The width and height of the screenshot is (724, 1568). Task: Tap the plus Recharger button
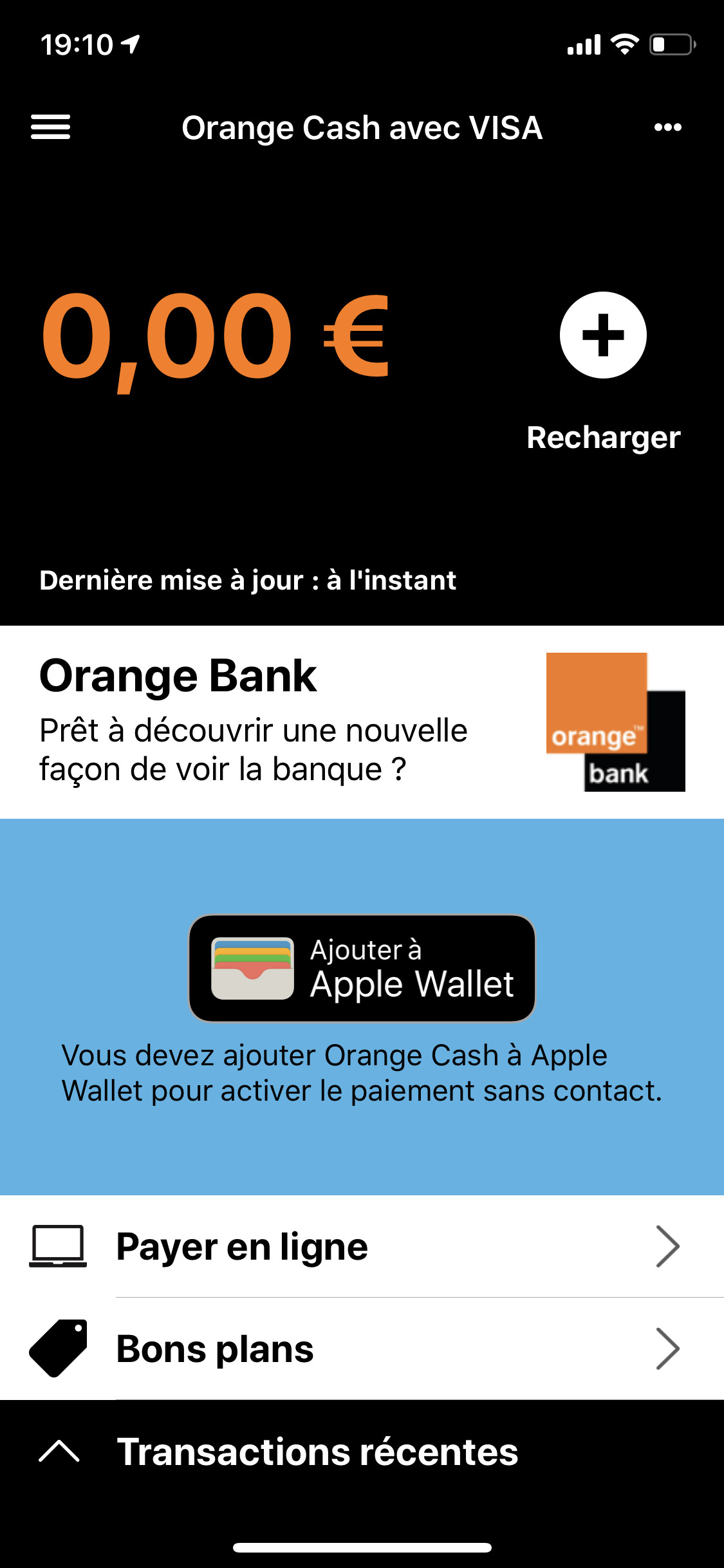tap(603, 335)
